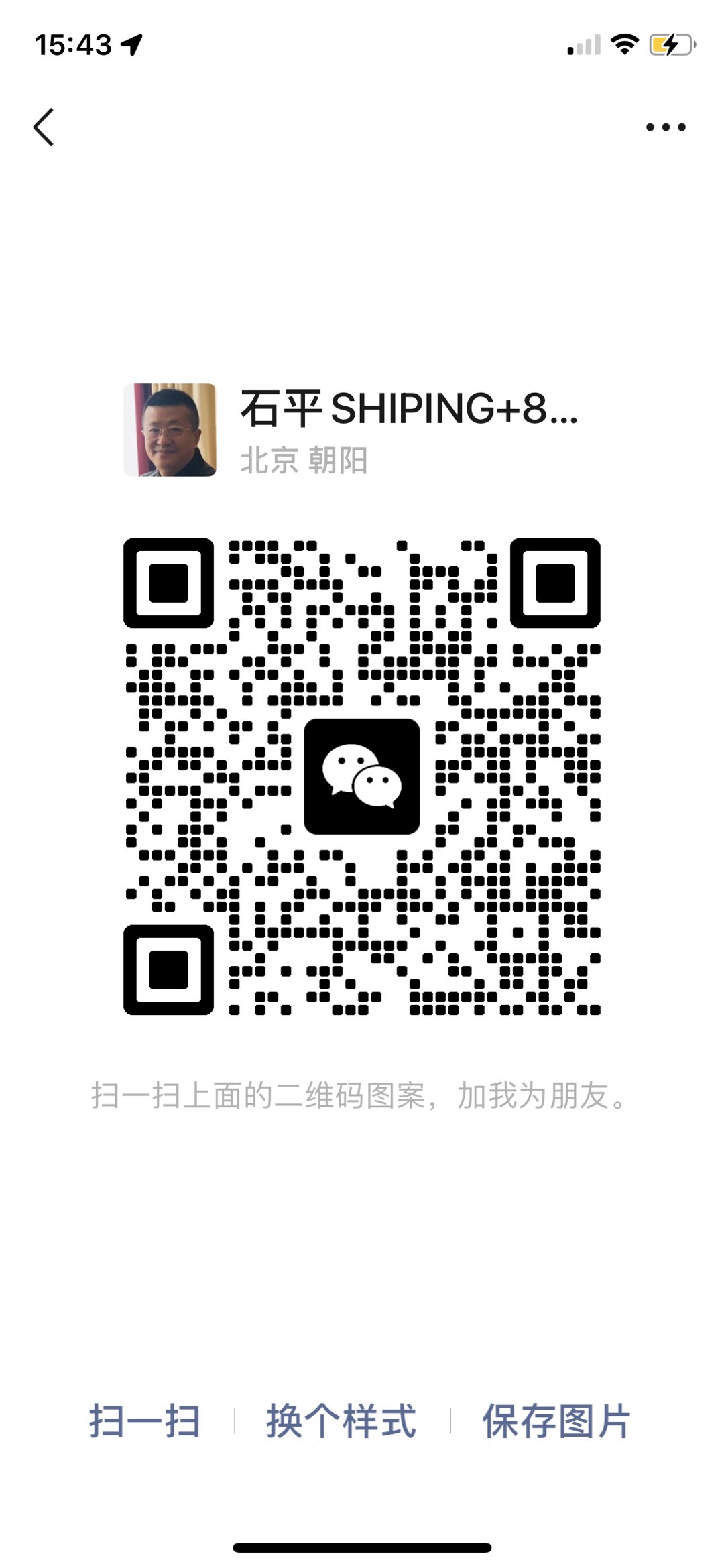Go back using the top-left arrow
Viewport: 724px width, 1568px height.
point(44,127)
